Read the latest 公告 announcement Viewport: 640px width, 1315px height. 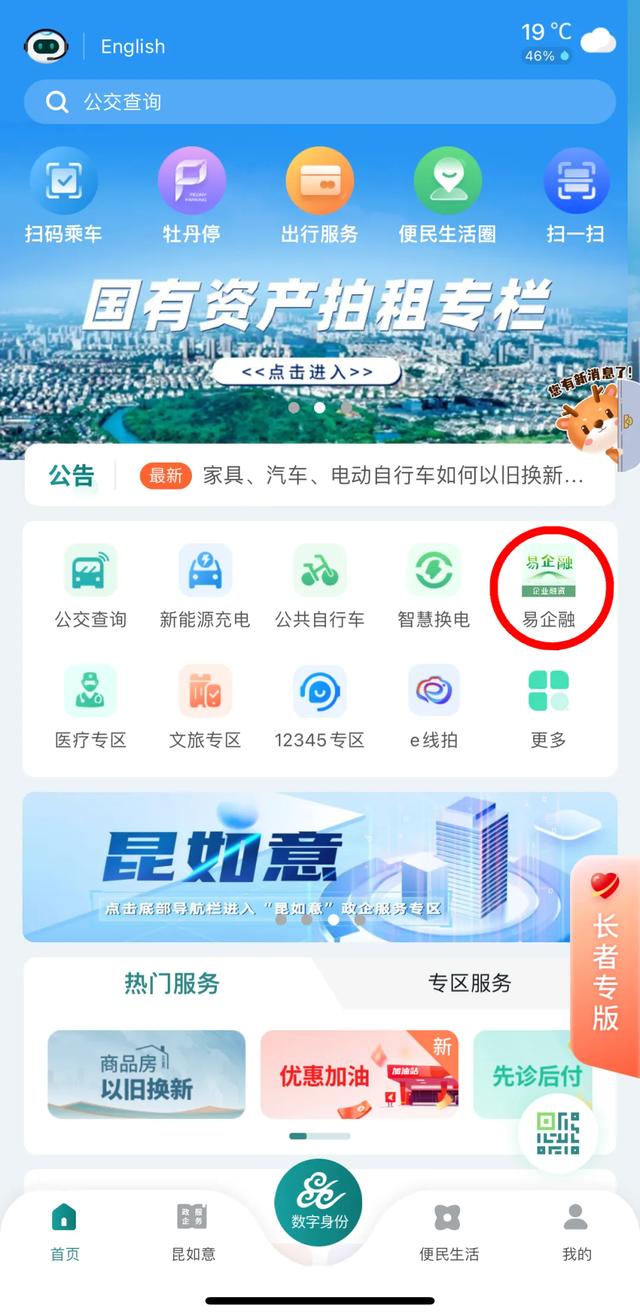click(x=392, y=476)
